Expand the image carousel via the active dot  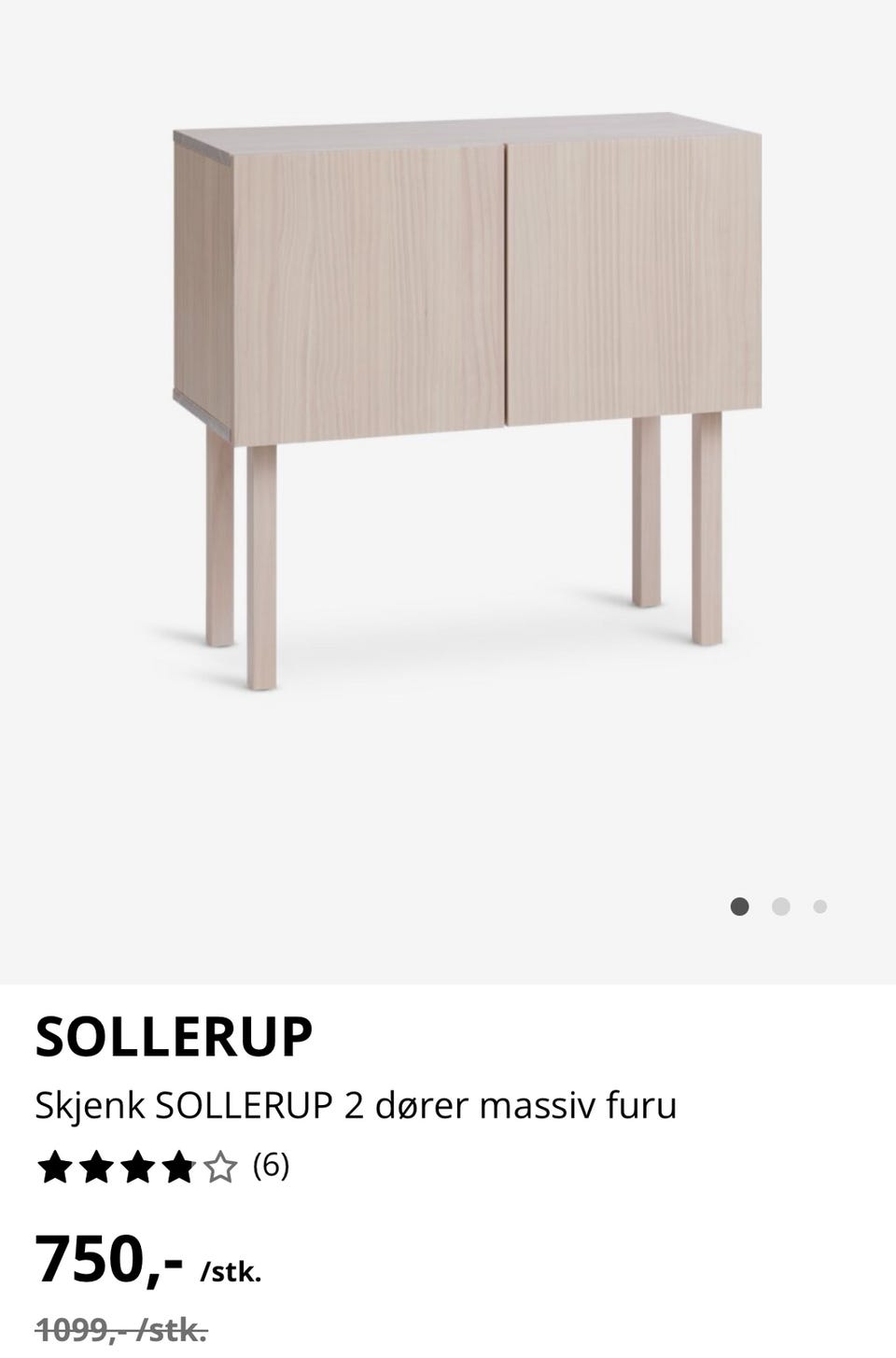740,905
